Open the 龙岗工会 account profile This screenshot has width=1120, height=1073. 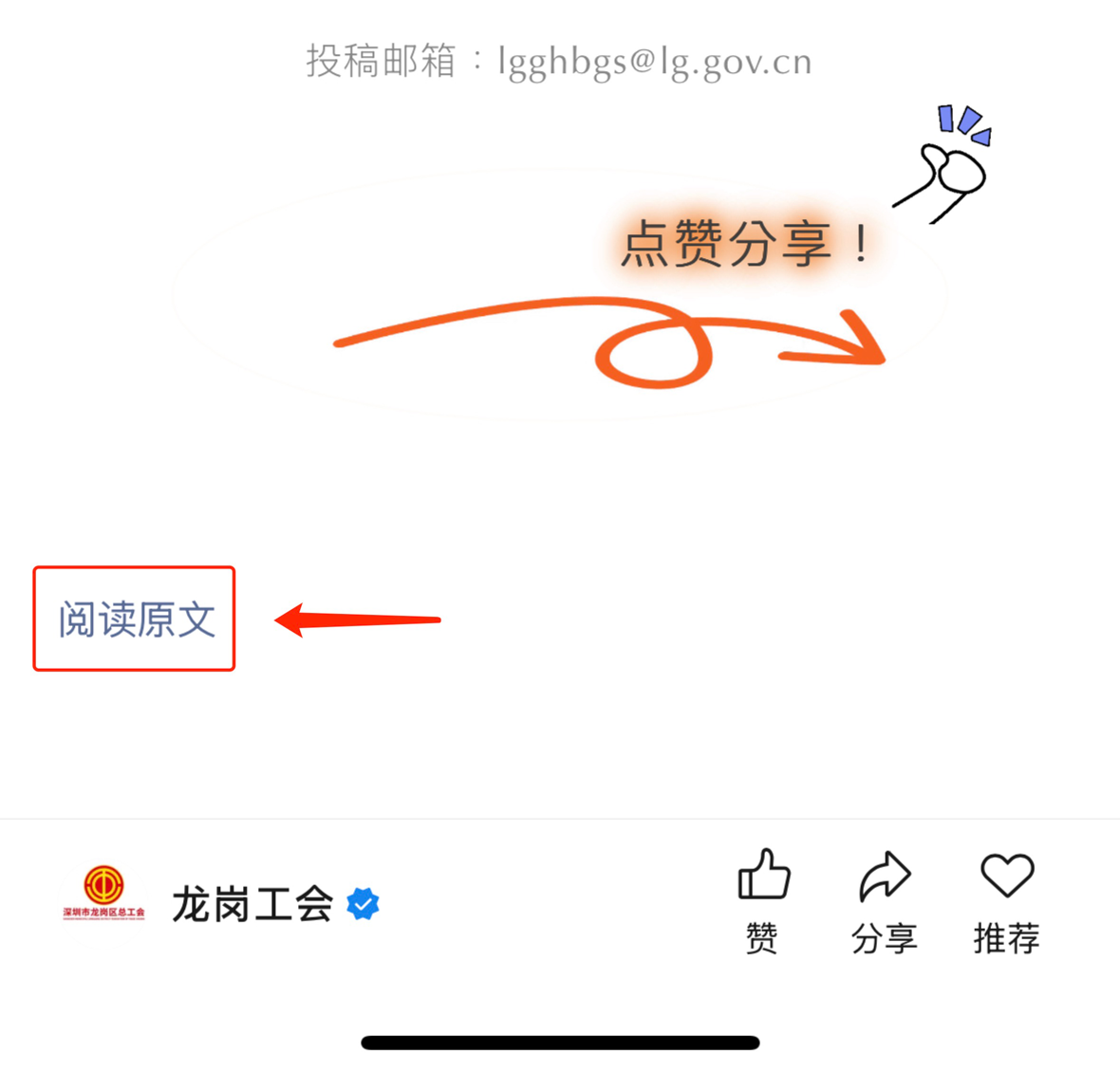click(252, 904)
